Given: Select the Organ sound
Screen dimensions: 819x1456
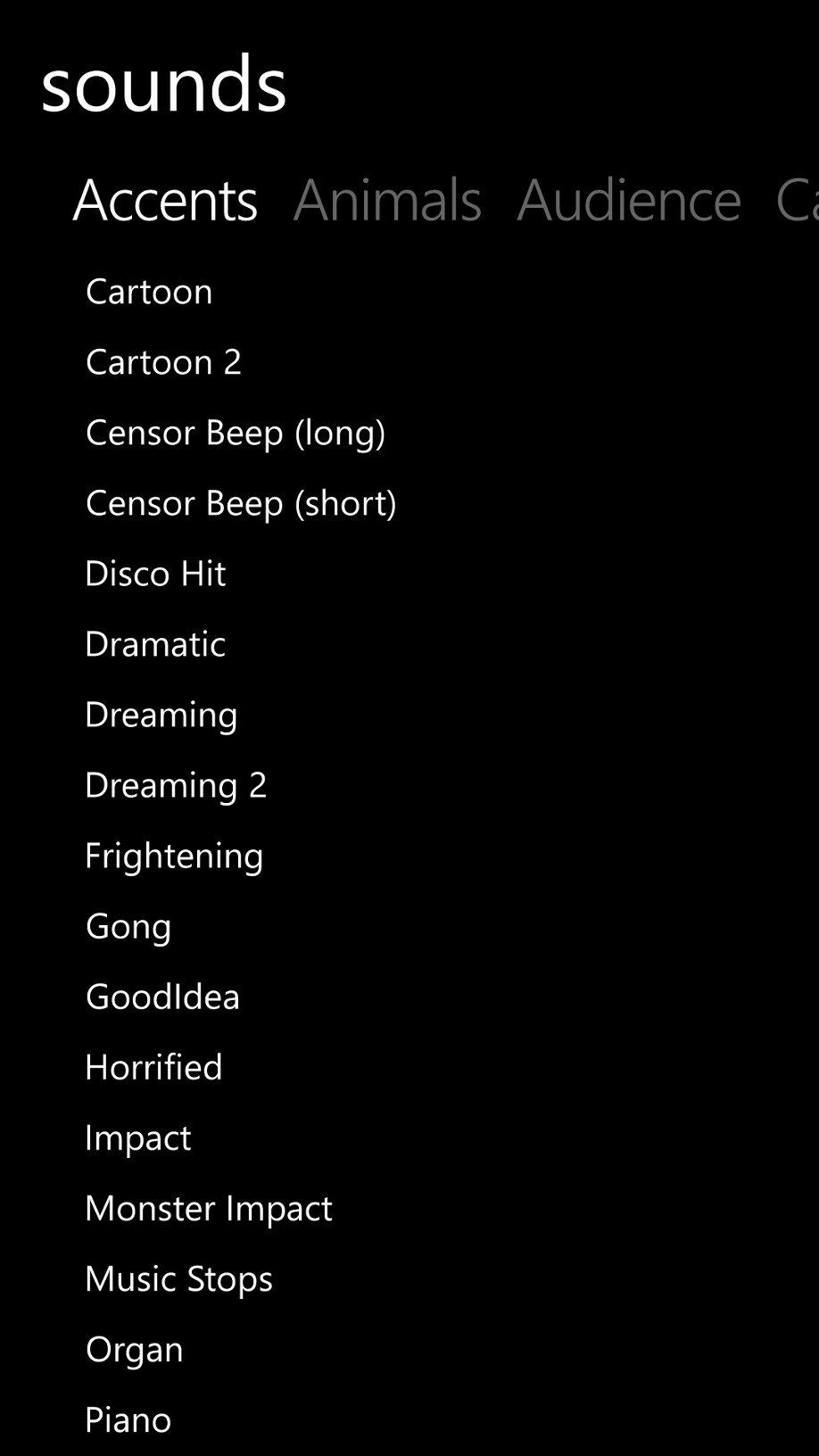Looking at the screenshot, I should tap(135, 1349).
